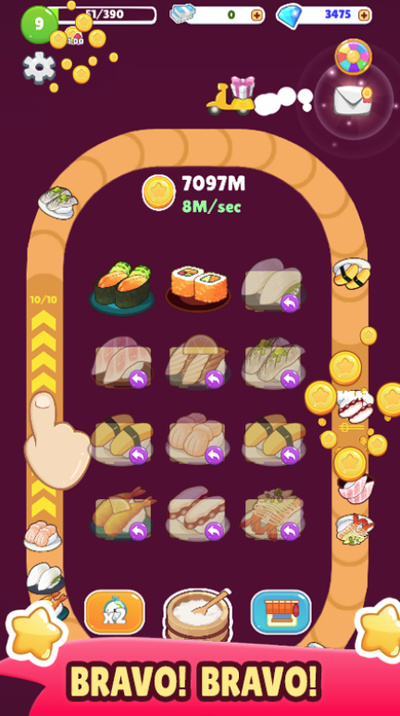Open the settings gear
This screenshot has width=400, height=716.
click(x=39, y=68)
